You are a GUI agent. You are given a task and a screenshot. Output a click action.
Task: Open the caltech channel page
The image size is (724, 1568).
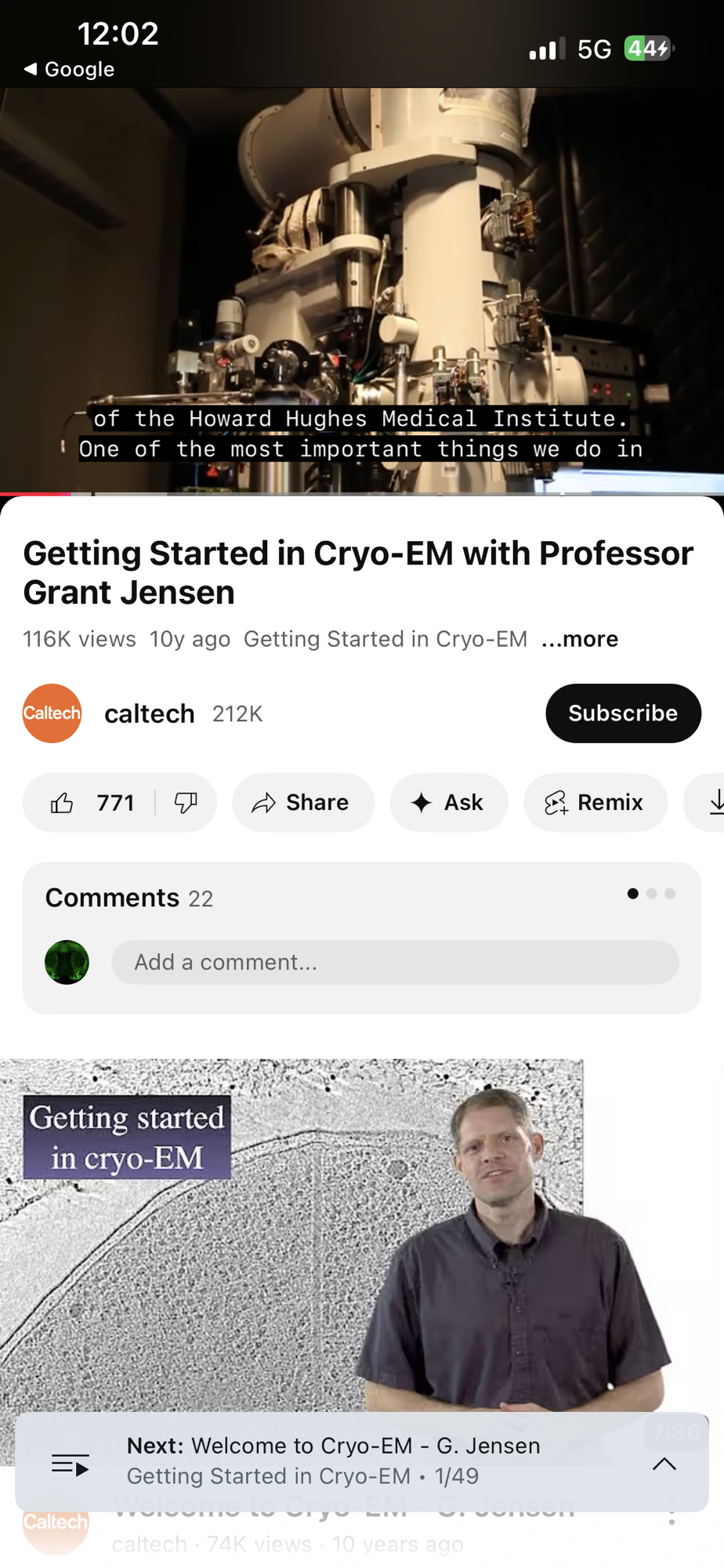149,713
